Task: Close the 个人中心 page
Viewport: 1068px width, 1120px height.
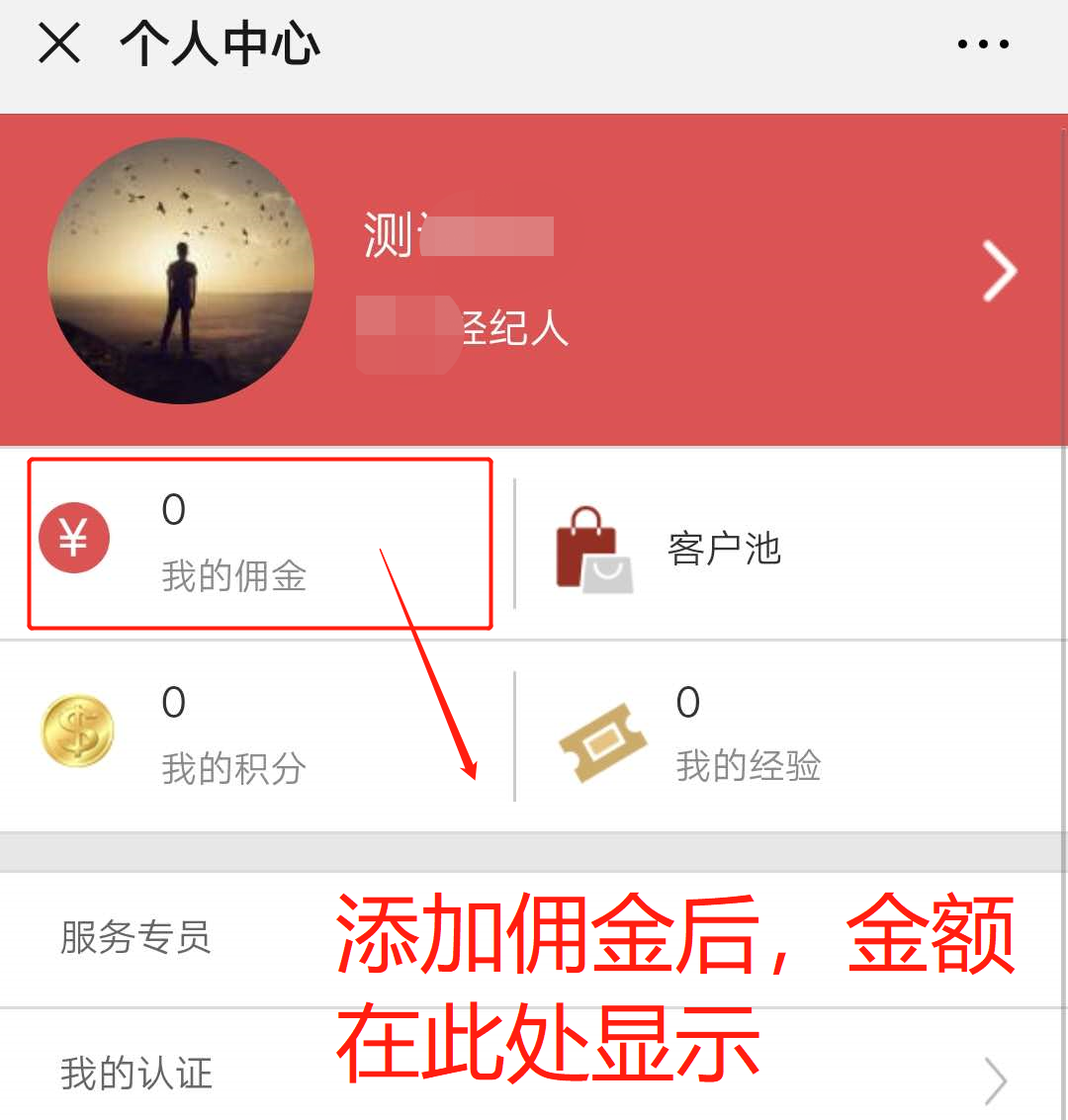Action: click(x=59, y=44)
